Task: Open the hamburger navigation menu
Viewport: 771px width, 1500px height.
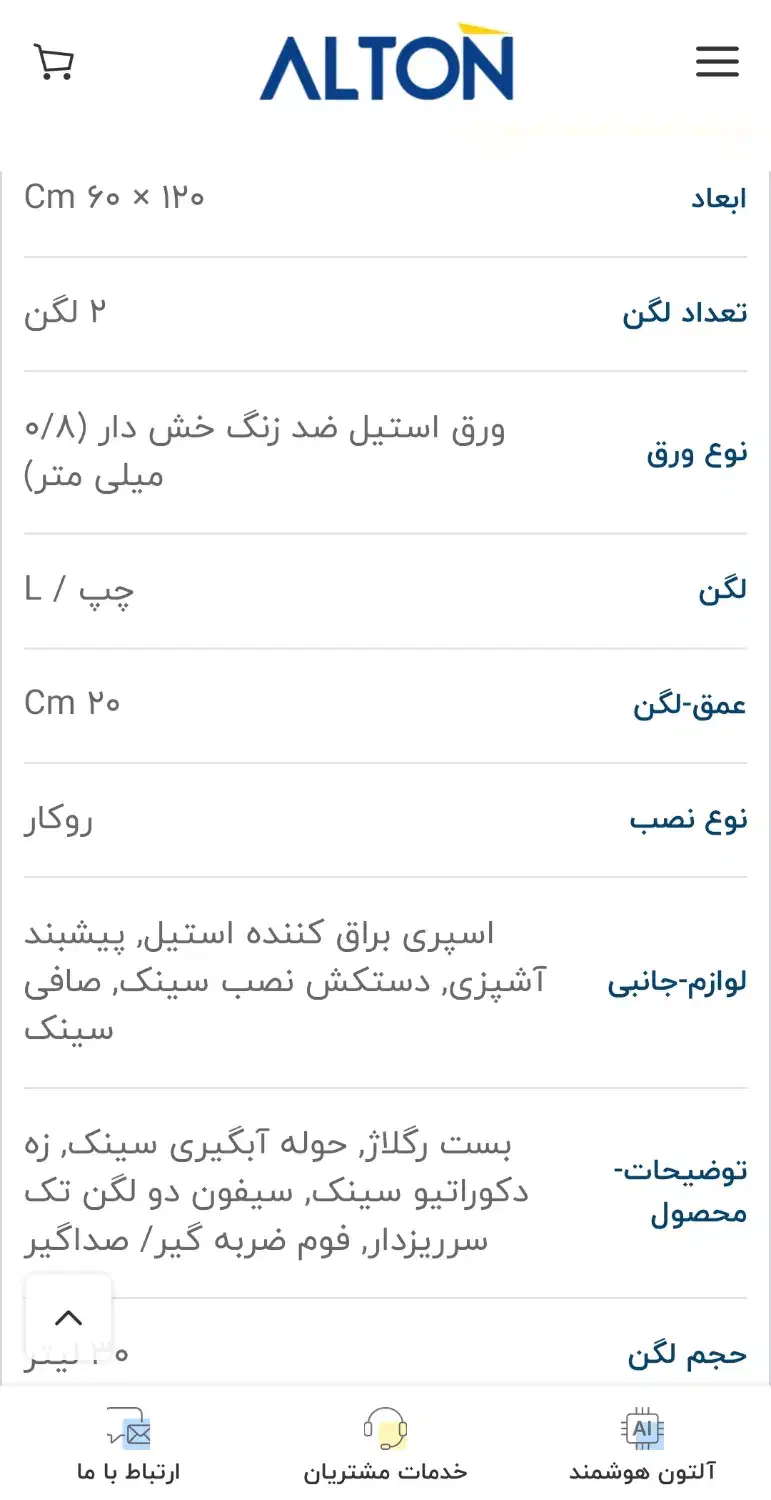Action: (x=717, y=62)
